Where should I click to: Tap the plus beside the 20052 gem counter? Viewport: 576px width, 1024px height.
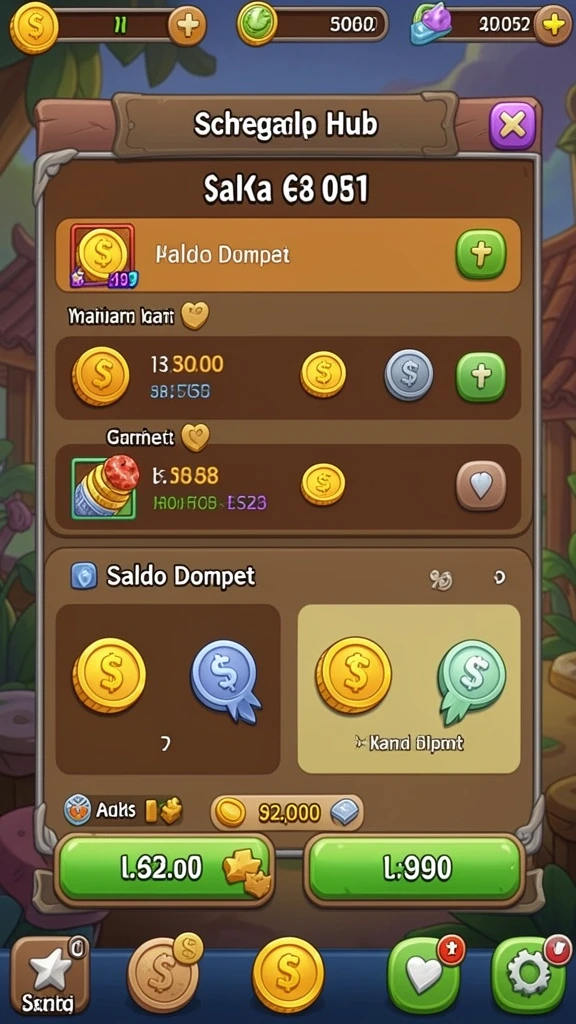coord(552,25)
